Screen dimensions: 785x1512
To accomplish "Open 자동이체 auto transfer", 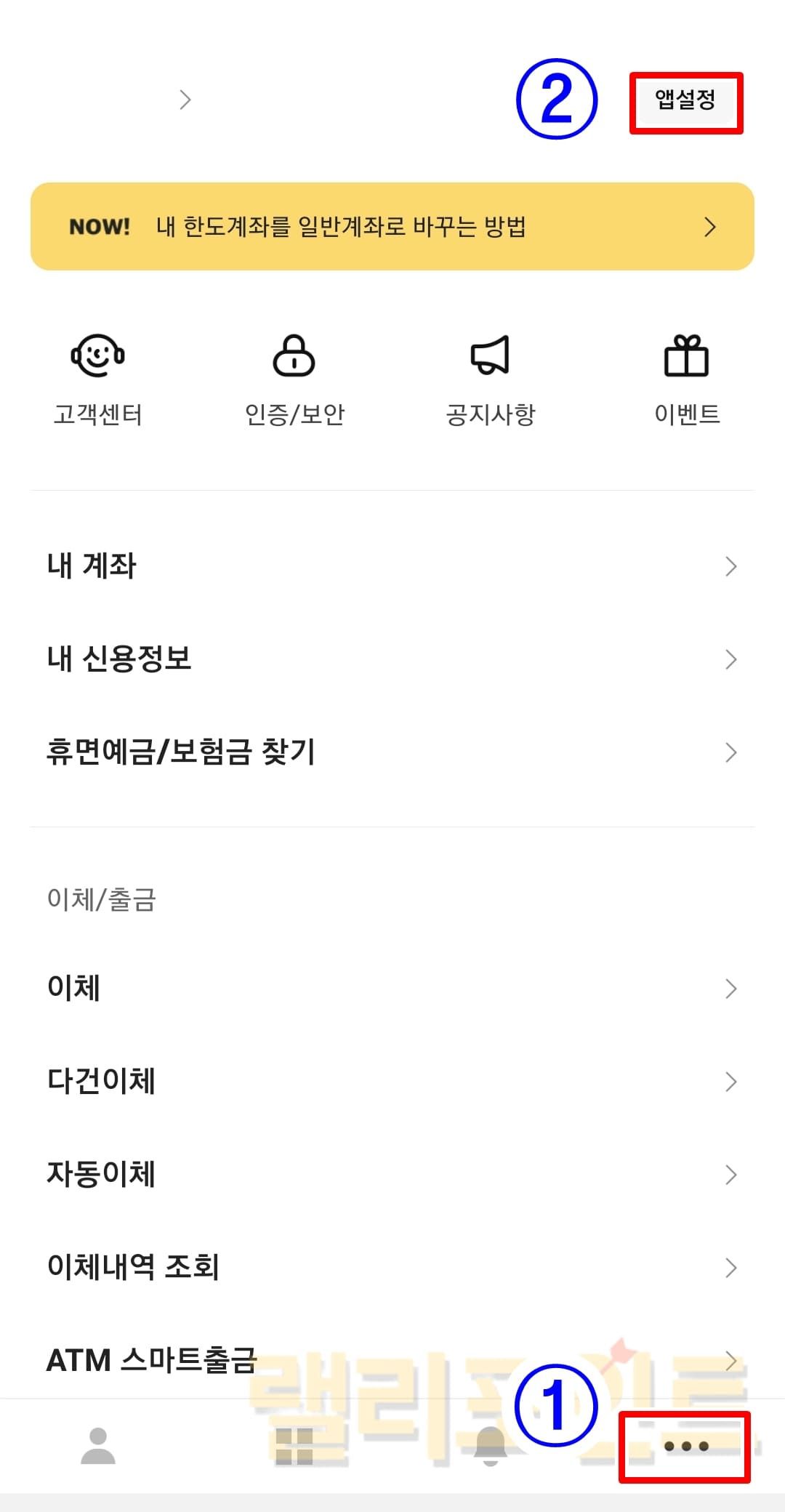I will 392,1175.
